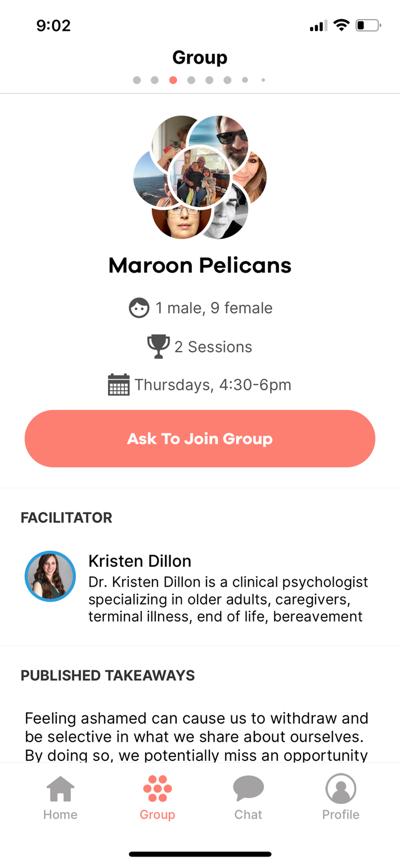The height and width of the screenshot is (865, 400).
Task: Jump to the first page indicator dot
Action: point(137,80)
